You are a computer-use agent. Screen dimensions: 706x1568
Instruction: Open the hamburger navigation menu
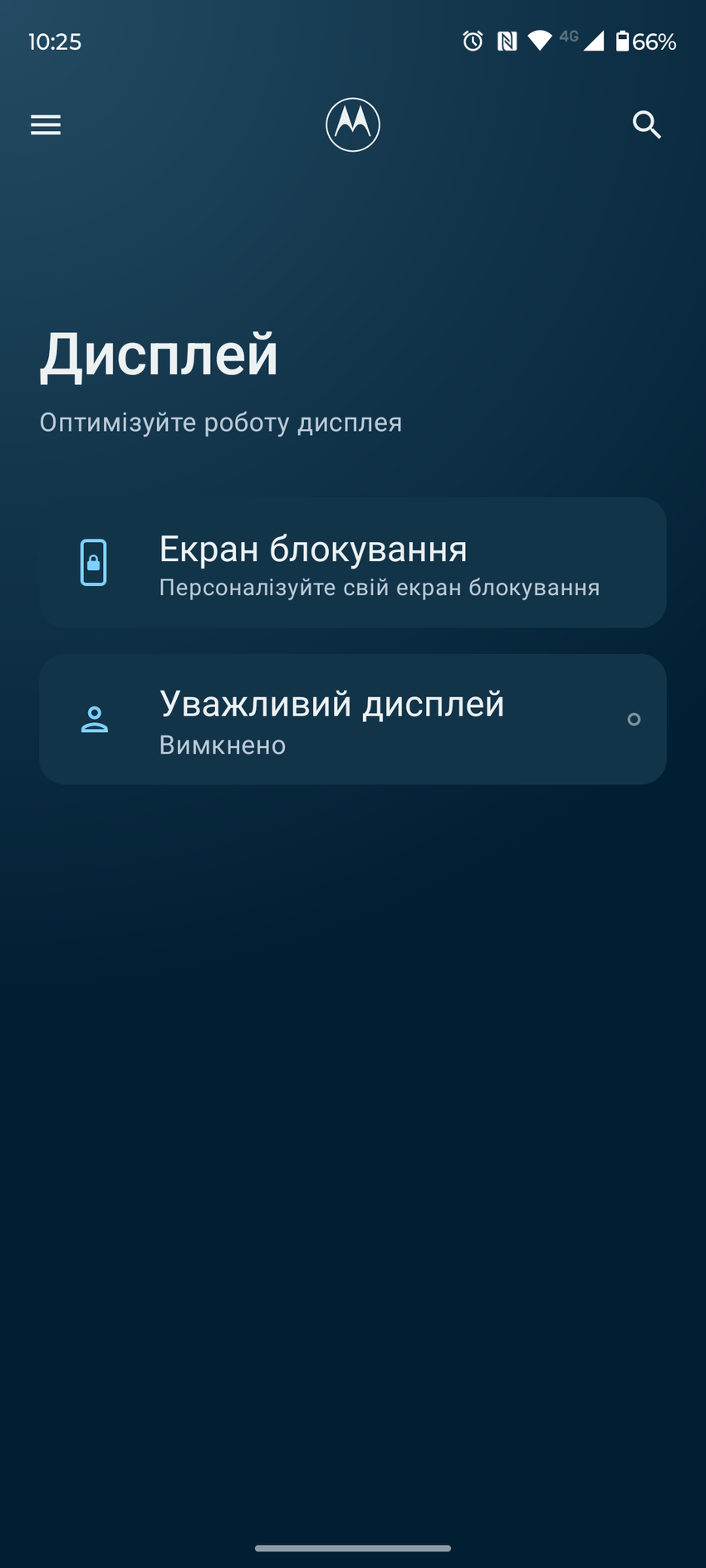(46, 125)
